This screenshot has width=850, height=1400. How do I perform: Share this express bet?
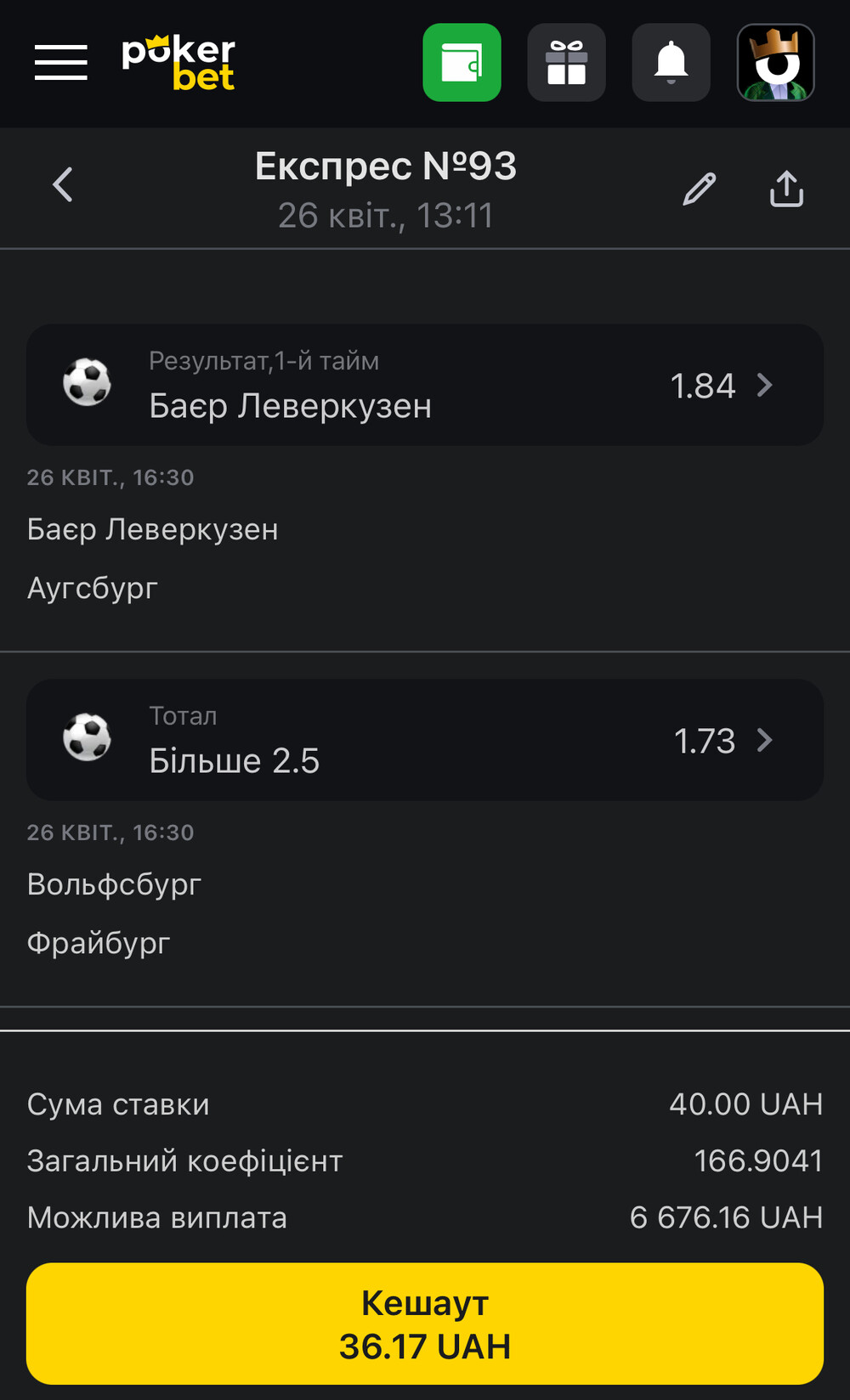tap(786, 189)
